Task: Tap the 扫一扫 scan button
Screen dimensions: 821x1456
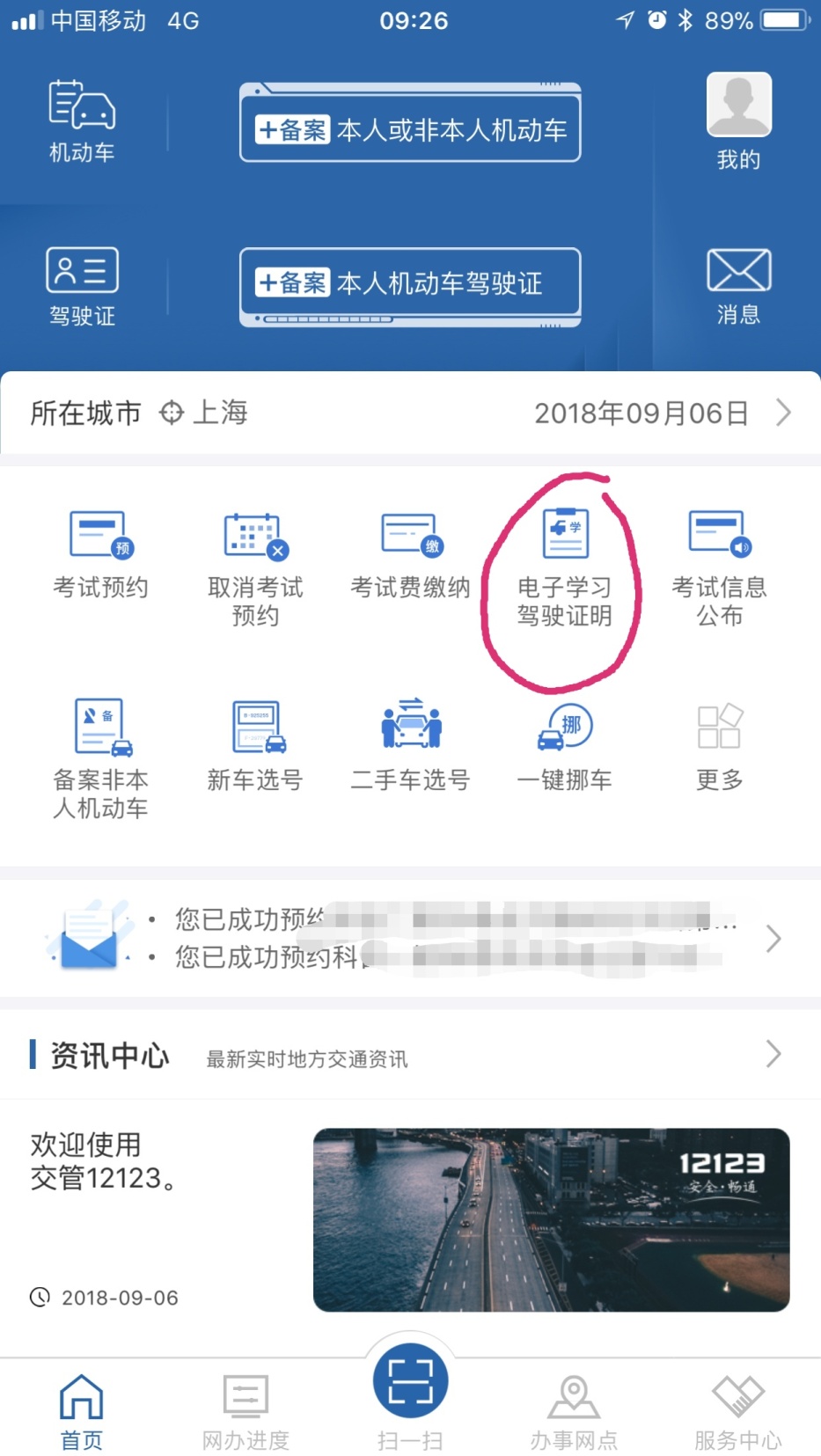Action: click(x=410, y=1380)
